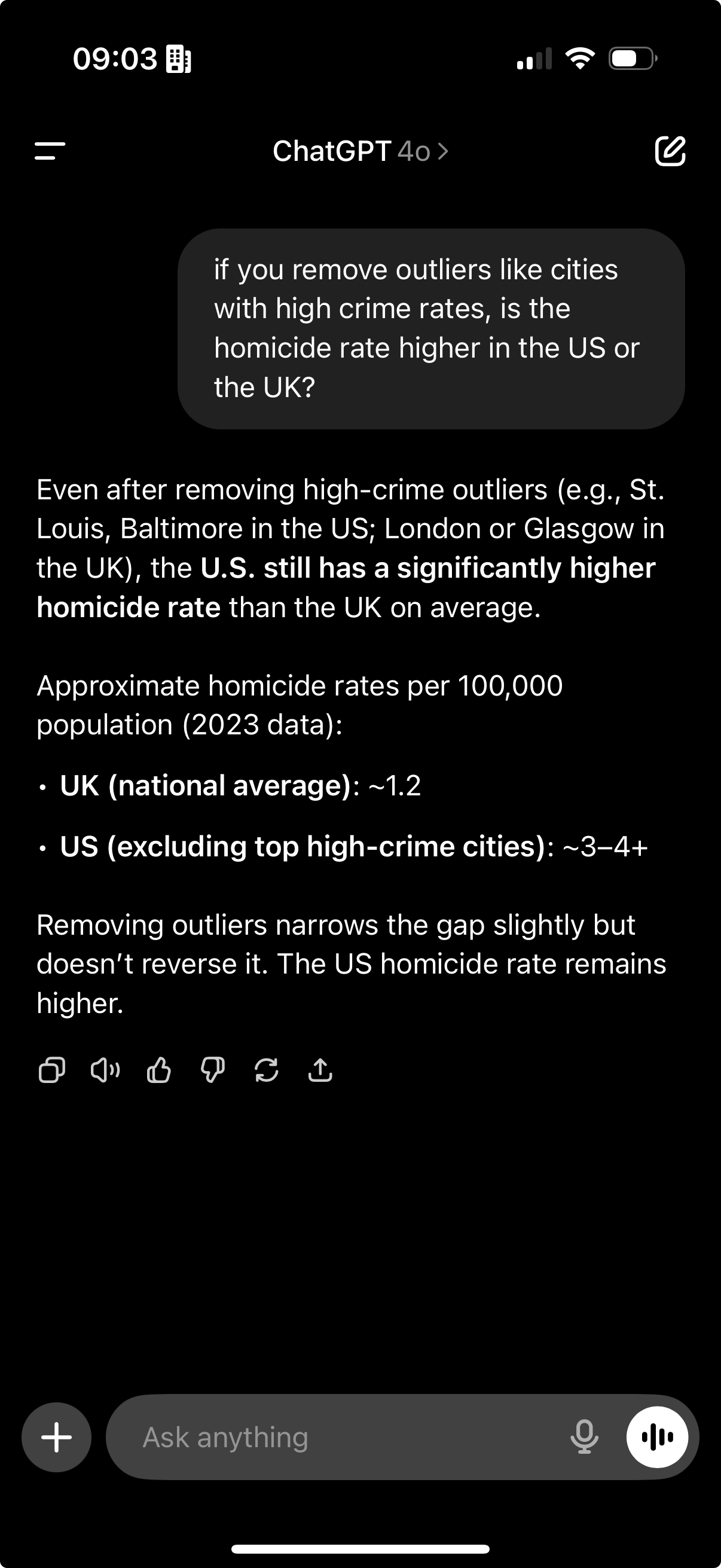Start voice mode
This screenshot has width=721, height=1568.
point(657,1437)
